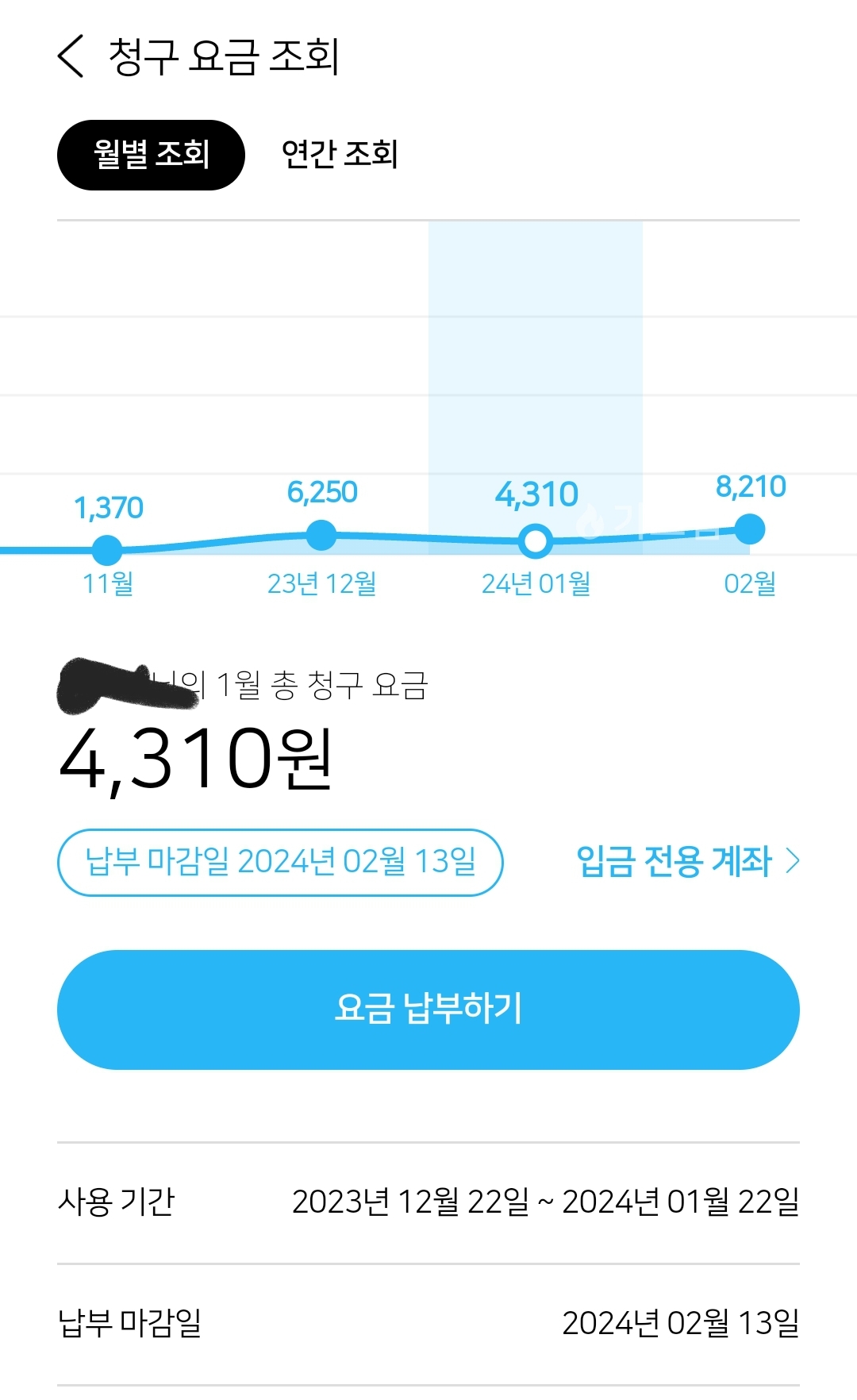Select the 11월 point on the chart

point(107,550)
